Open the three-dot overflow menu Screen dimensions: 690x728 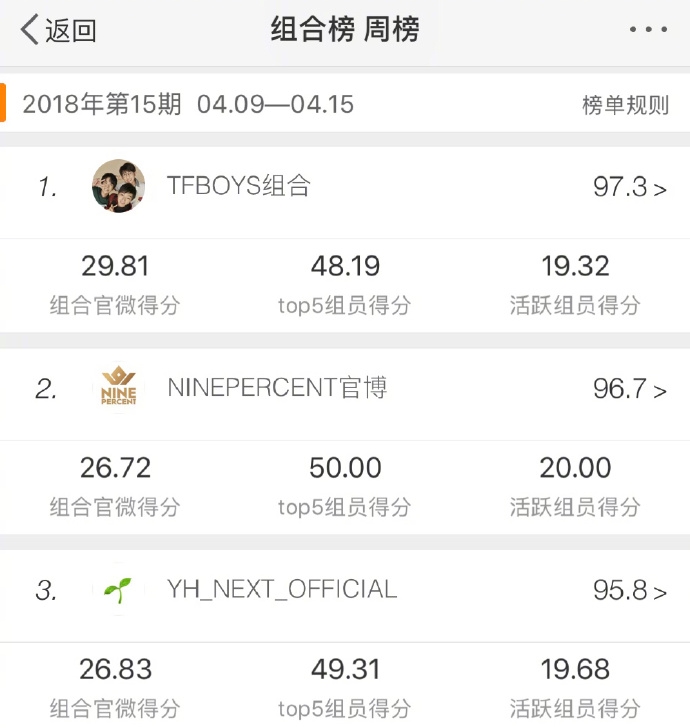click(x=648, y=30)
